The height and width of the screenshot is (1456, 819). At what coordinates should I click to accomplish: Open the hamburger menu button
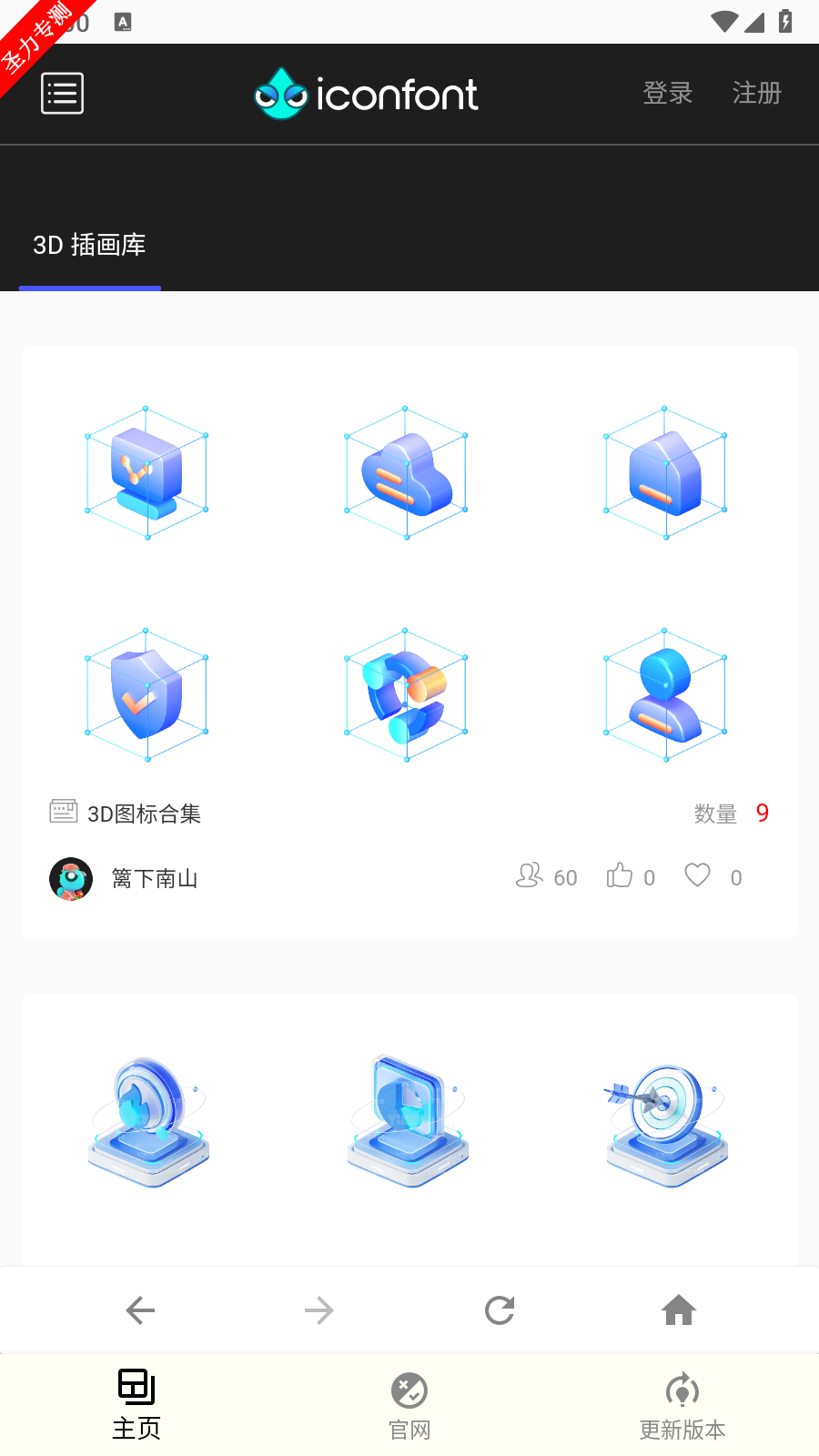(63, 94)
